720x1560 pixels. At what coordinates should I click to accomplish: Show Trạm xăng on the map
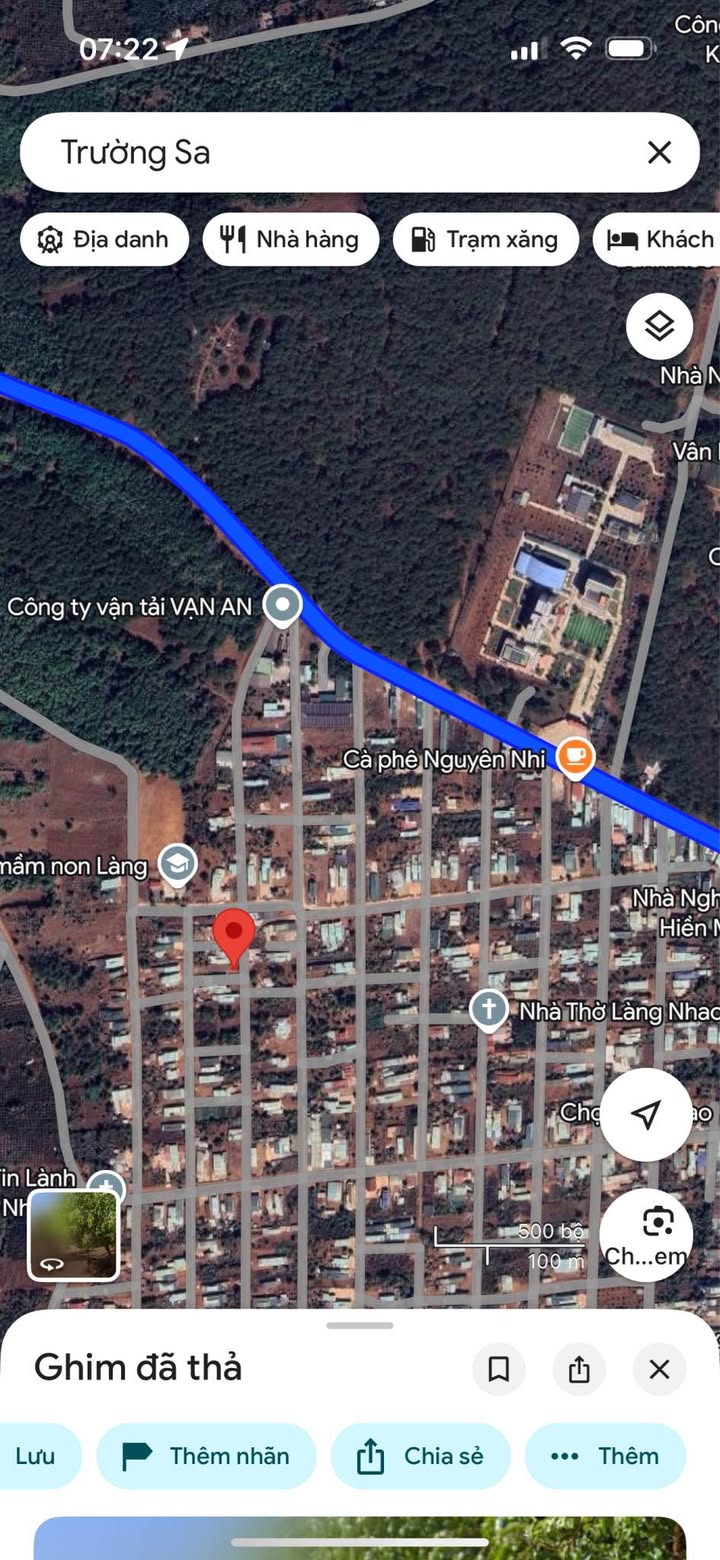click(485, 240)
